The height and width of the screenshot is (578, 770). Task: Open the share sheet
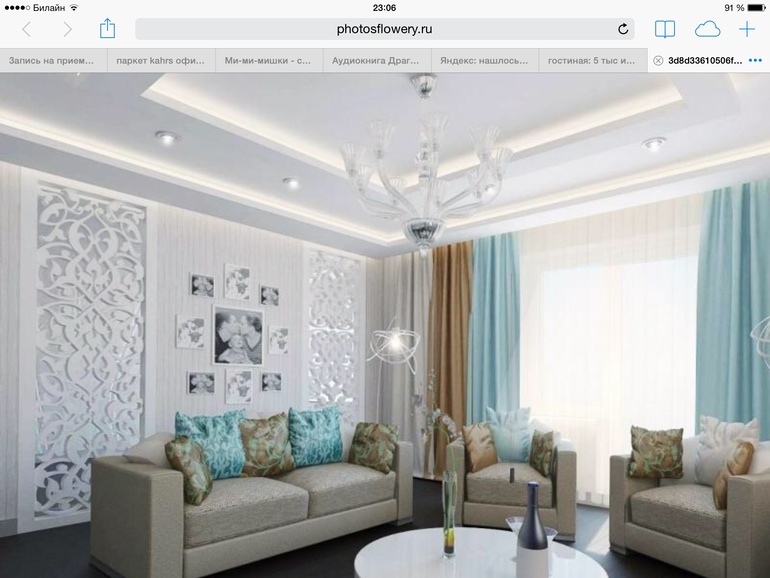pyautogui.click(x=107, y=28)
